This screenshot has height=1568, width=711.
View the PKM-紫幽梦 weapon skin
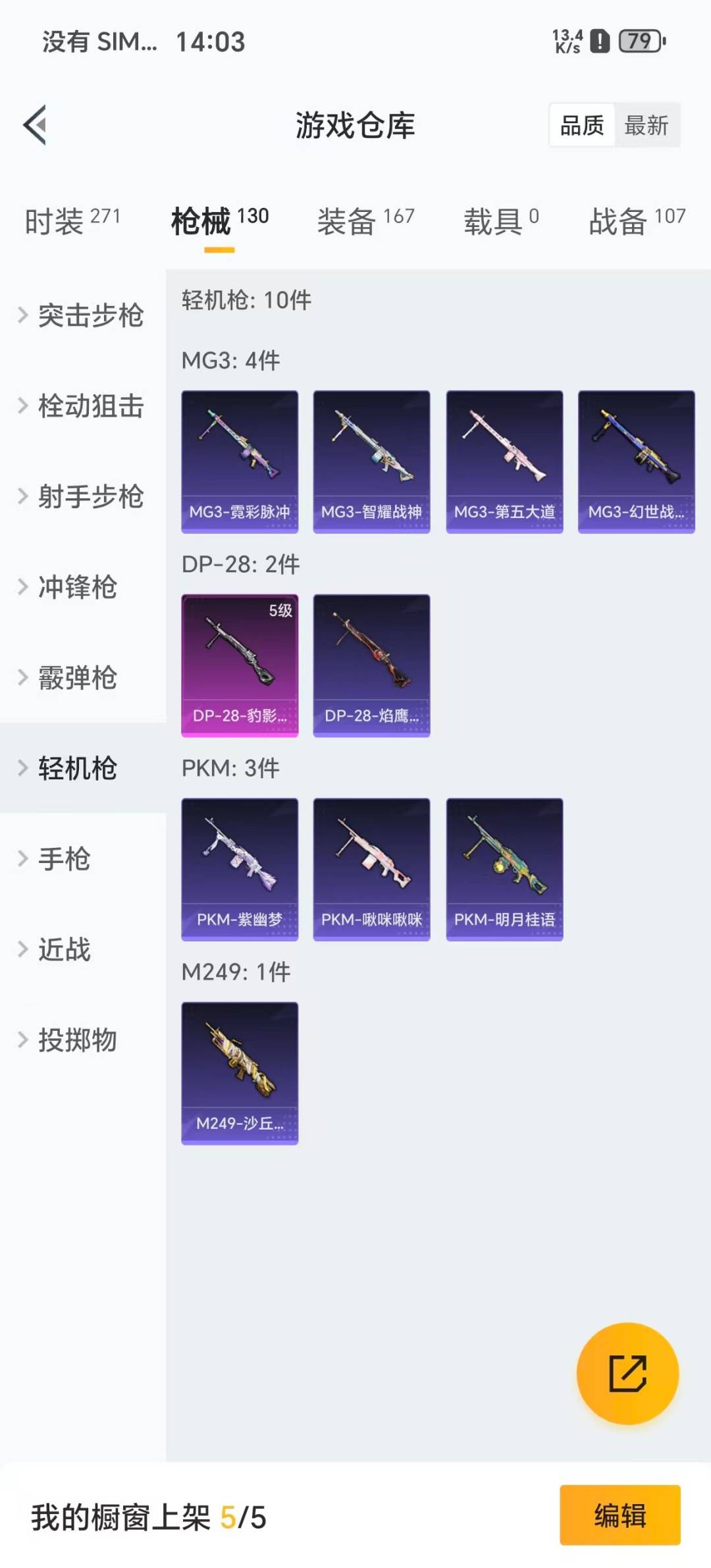(x=240, y=868)
